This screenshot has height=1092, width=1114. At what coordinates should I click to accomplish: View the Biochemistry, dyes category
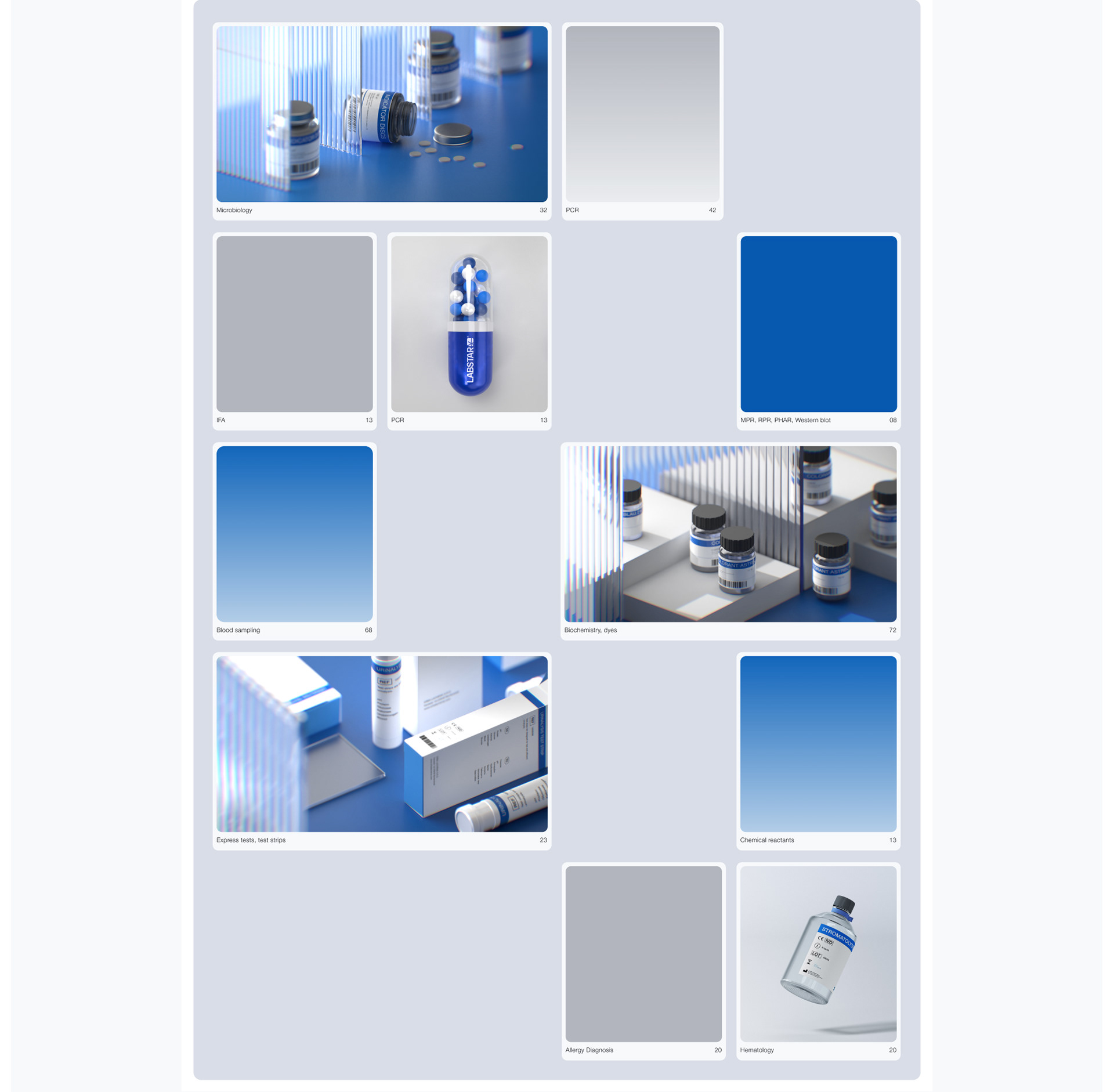pos(730,534)
